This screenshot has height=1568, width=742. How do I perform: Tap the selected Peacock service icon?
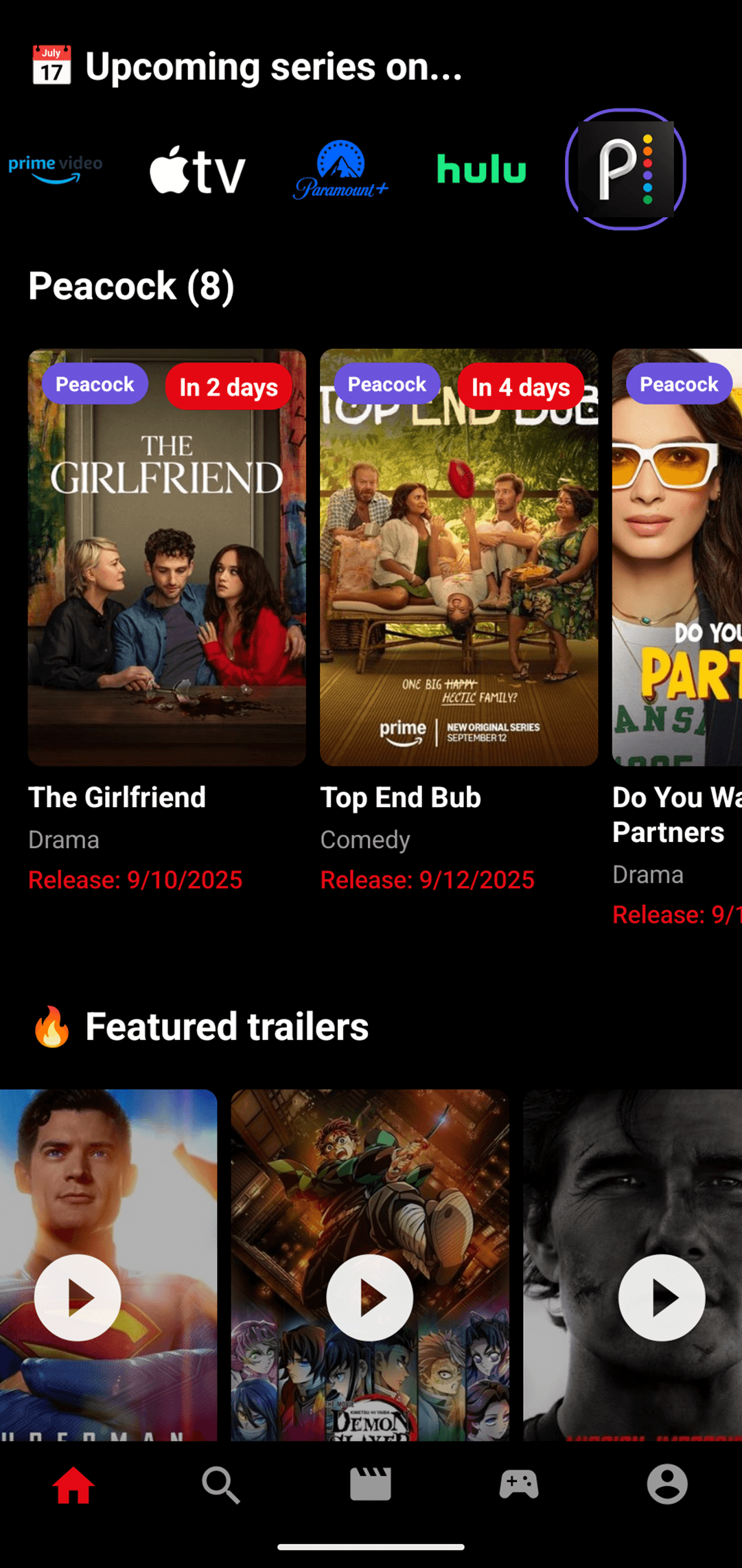click(x=625, y=169)
